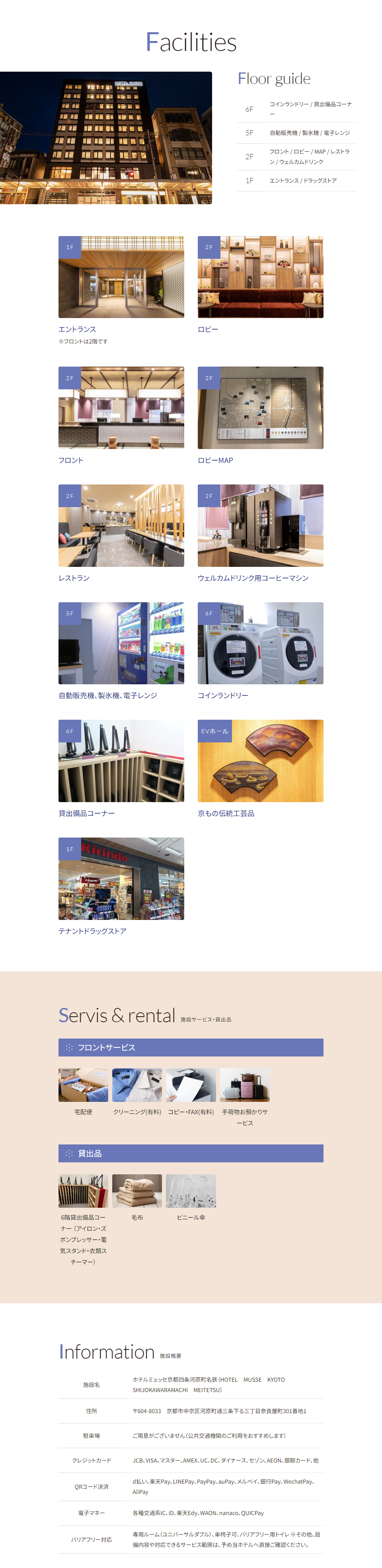The height and width of the screenshot is (1568, 382).
Task: Open the ロビーMAP photo tile
Action: coord(260,407)
